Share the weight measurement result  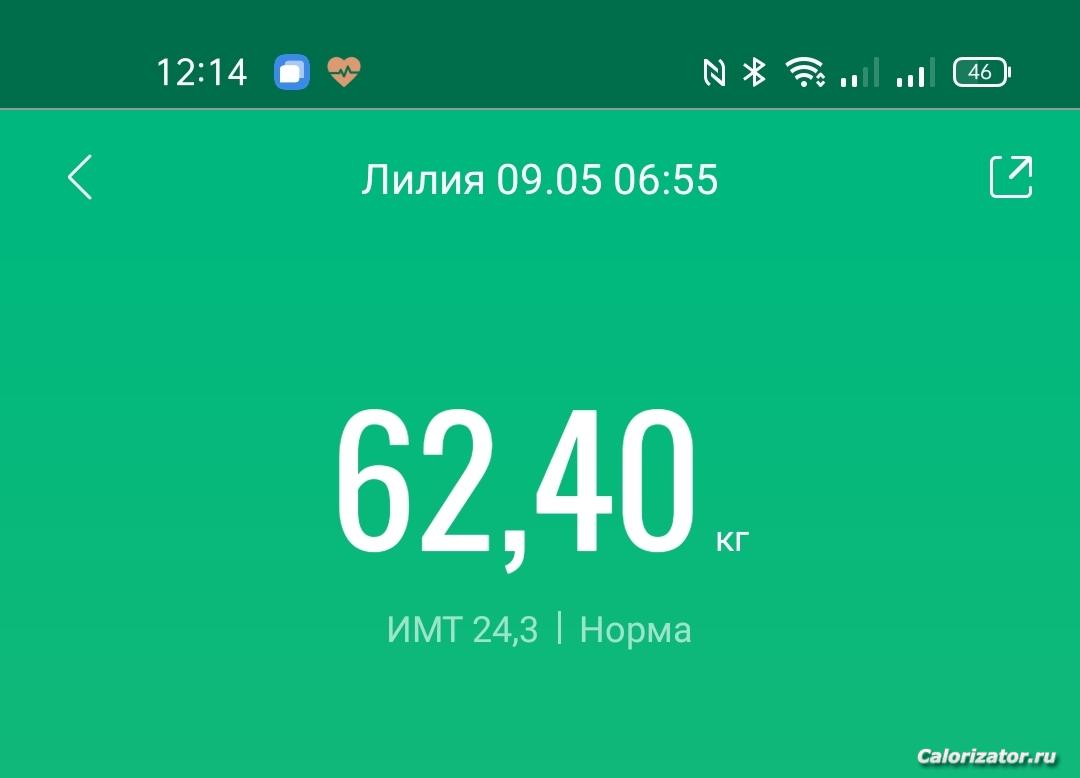click(1010, 177)
